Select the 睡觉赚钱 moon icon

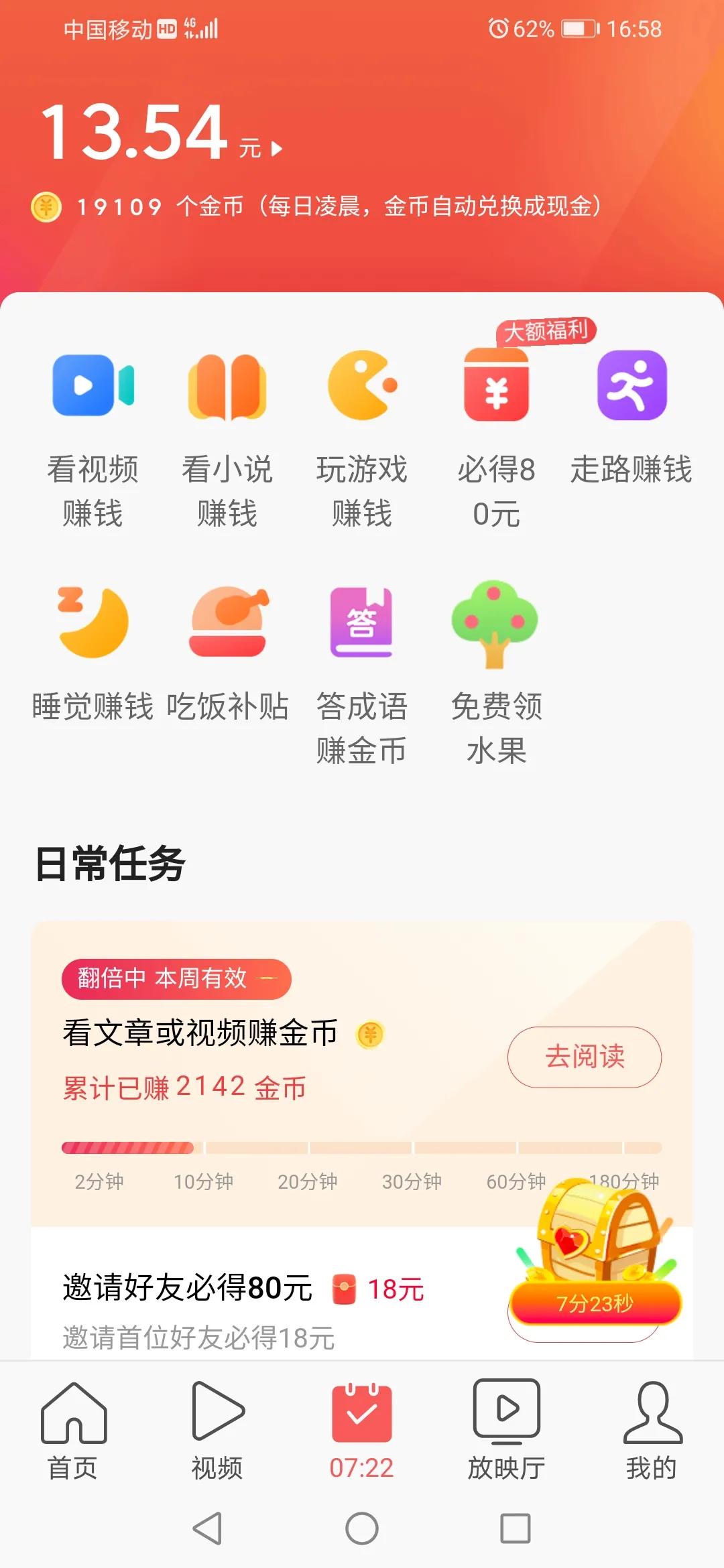click(93, 623)
